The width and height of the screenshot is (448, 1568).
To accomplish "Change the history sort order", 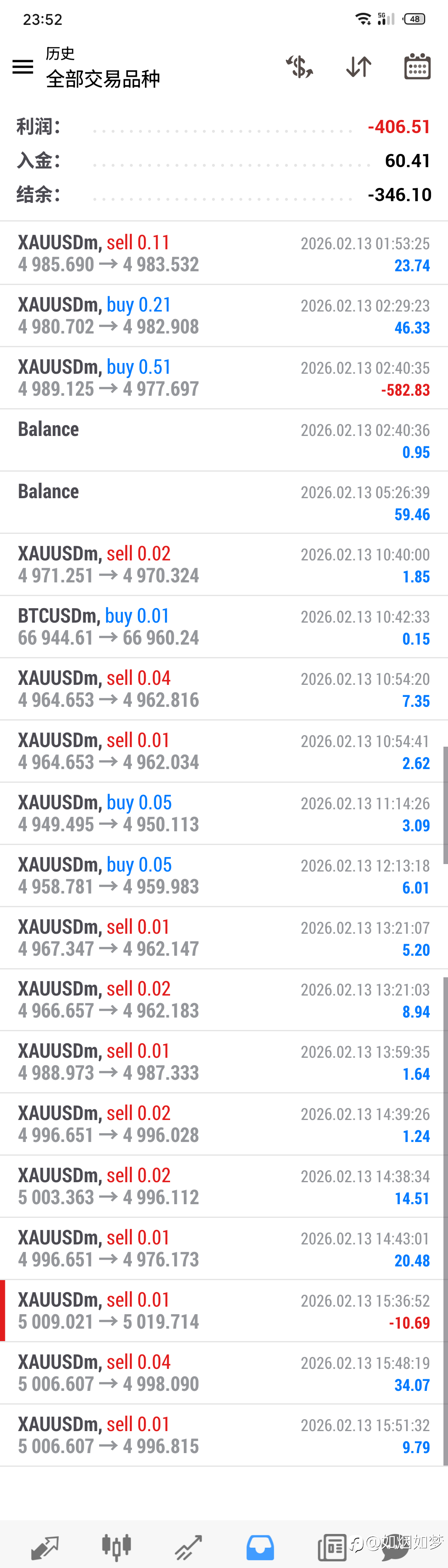I will click(358, 66).
